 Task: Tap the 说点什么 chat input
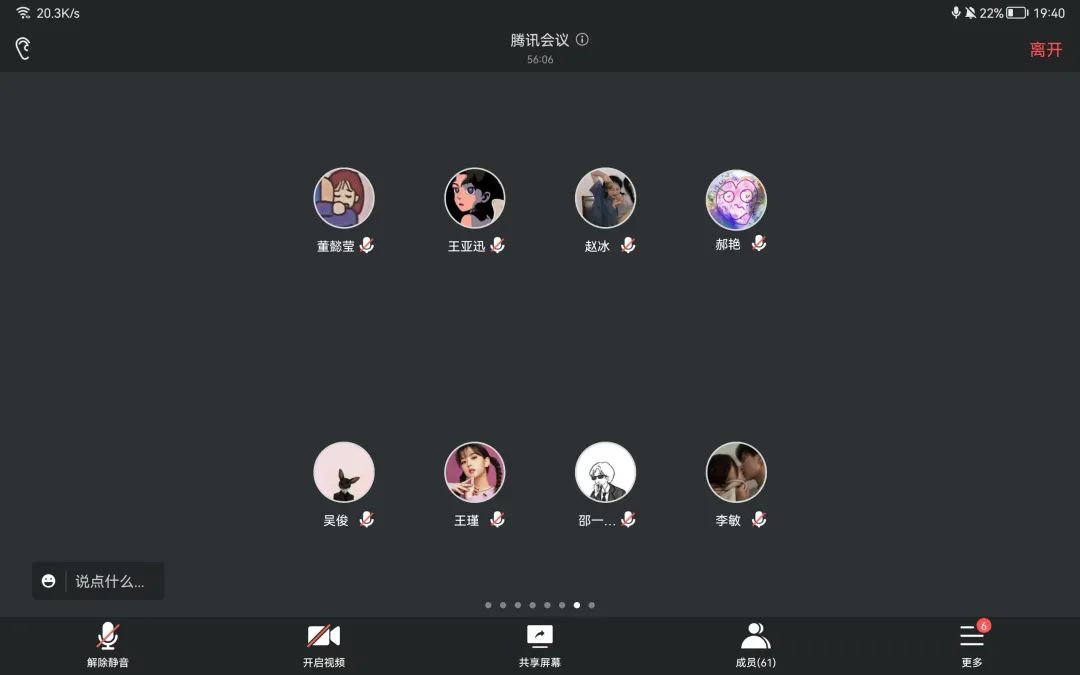coord(110,581)
